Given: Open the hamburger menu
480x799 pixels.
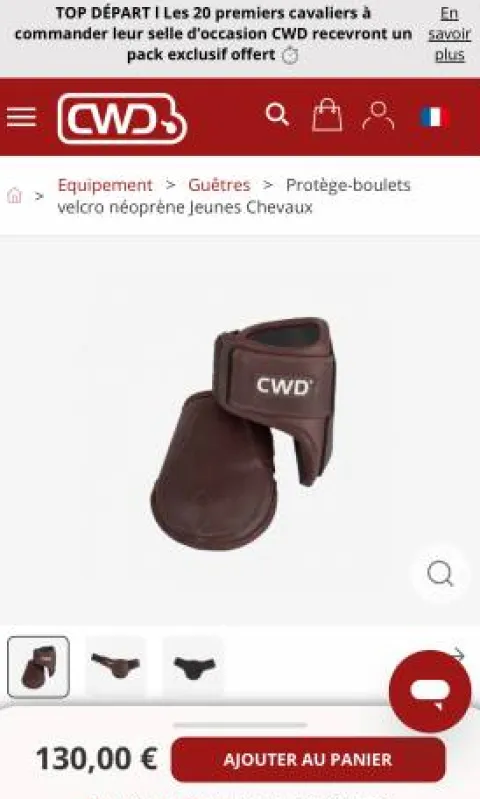Looking at the screenshot, I should click(21, 117).
